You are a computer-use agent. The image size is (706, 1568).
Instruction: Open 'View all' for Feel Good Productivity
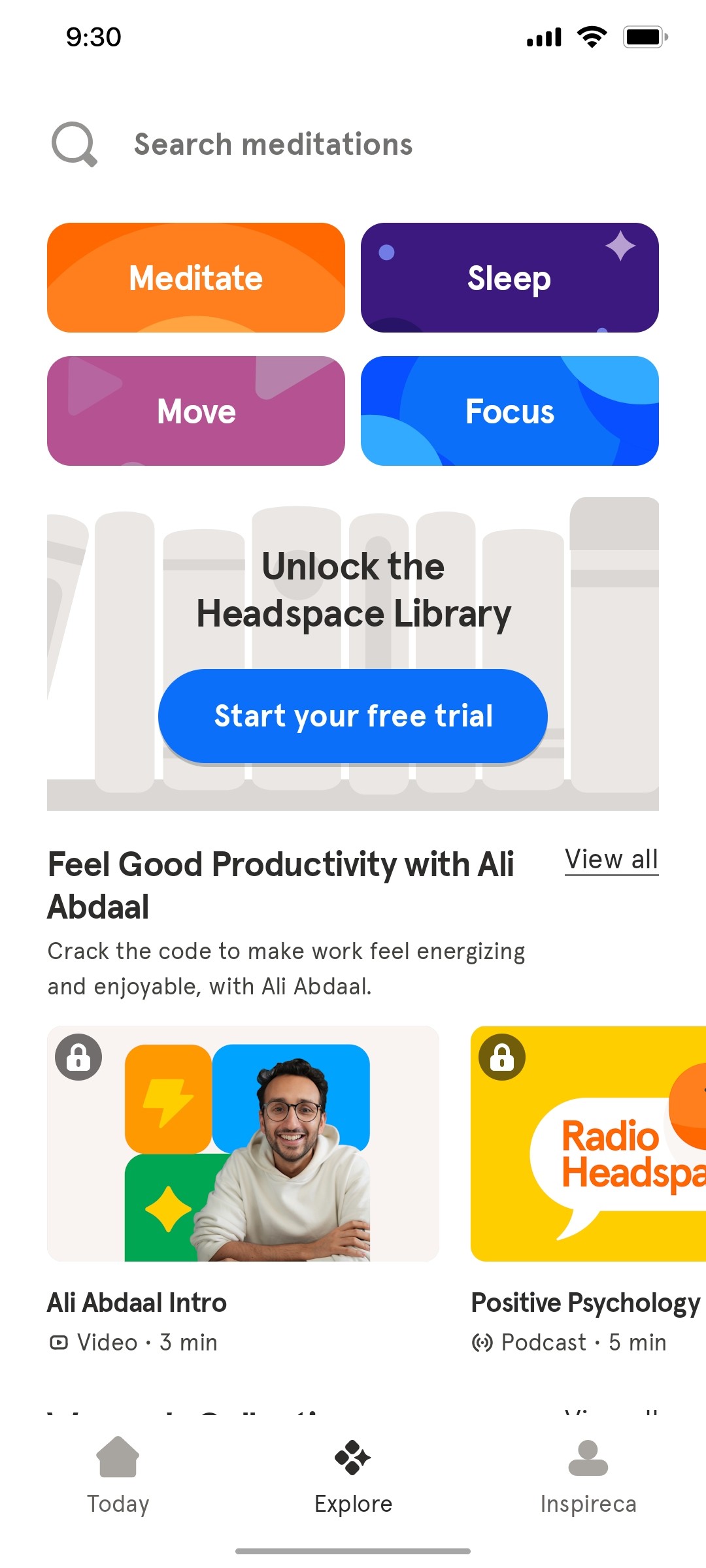611,859
